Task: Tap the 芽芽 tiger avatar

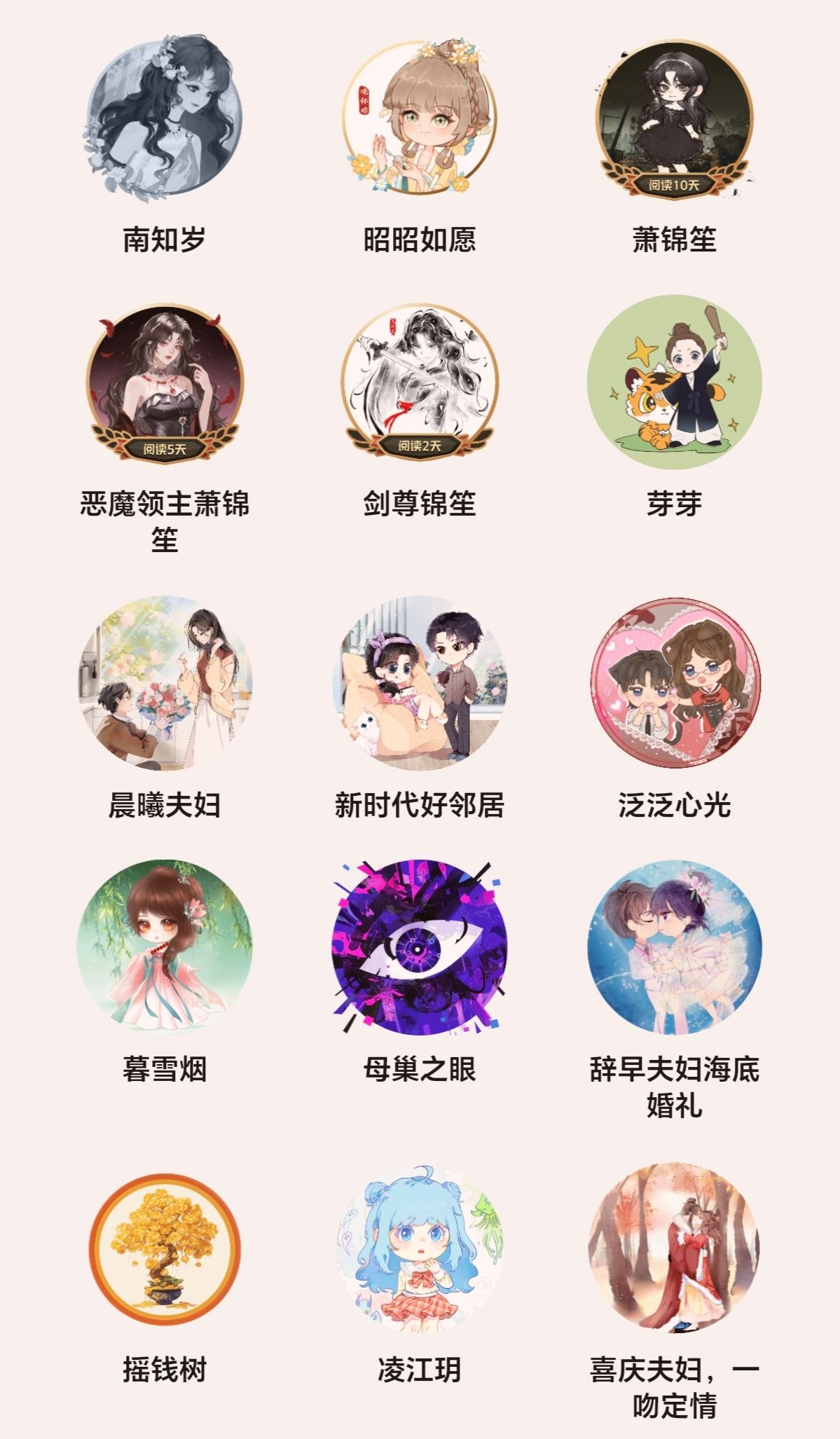Action: coord(674,382)
